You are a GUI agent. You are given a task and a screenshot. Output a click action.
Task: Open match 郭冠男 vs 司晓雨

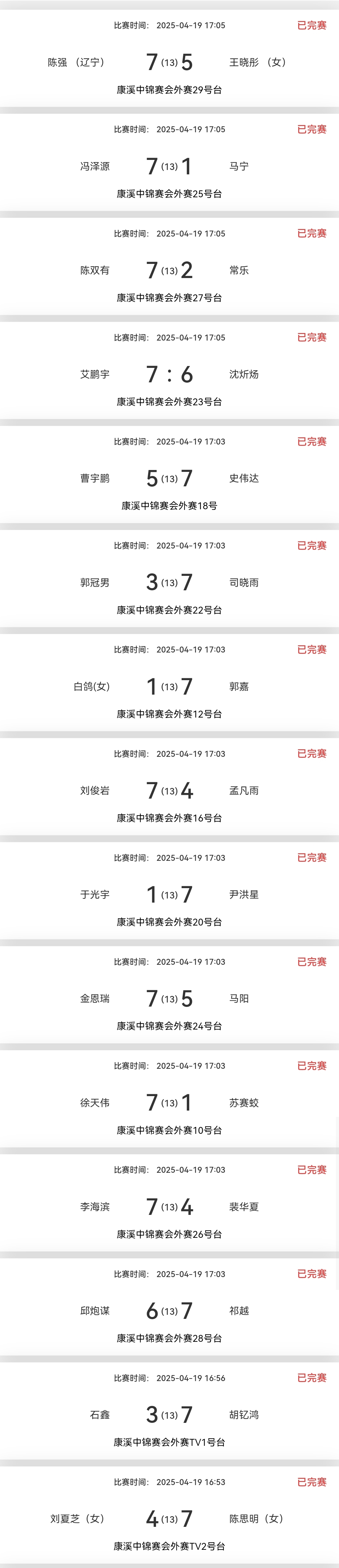169,582
